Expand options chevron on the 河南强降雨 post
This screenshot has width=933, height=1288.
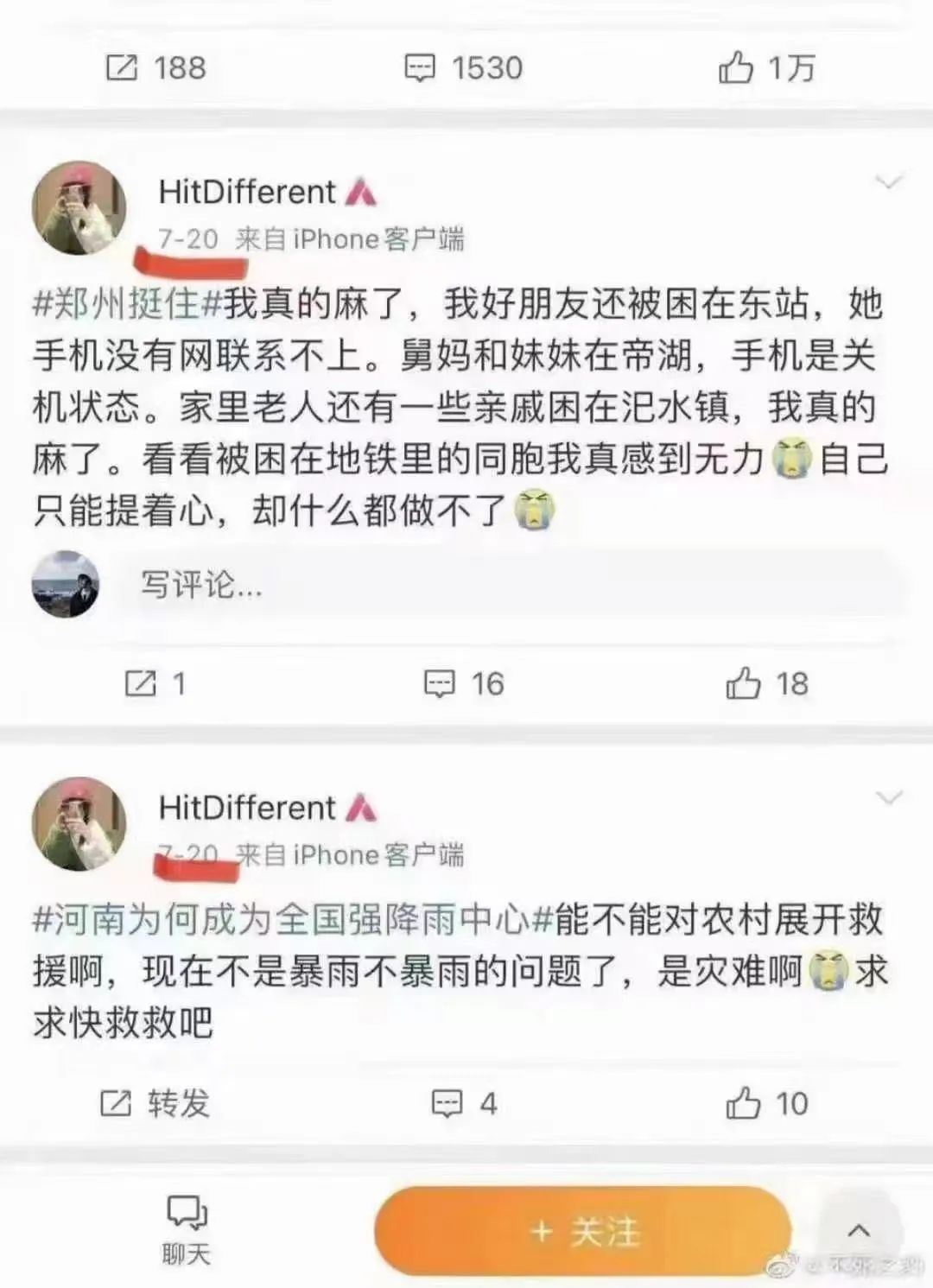pyautogui.click(x=888, y=797)
